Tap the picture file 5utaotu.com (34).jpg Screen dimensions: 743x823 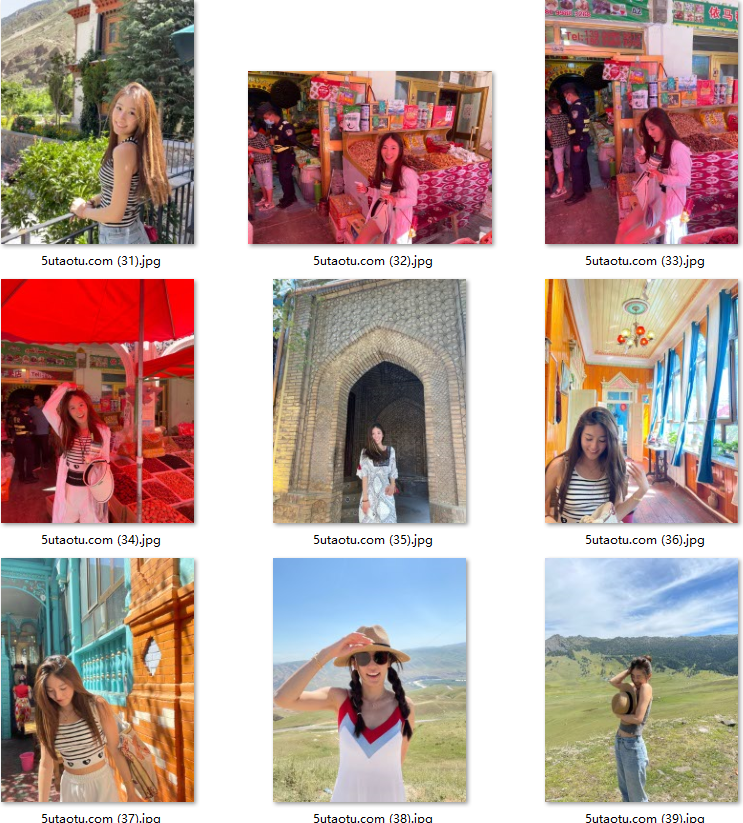coord(98,401)
